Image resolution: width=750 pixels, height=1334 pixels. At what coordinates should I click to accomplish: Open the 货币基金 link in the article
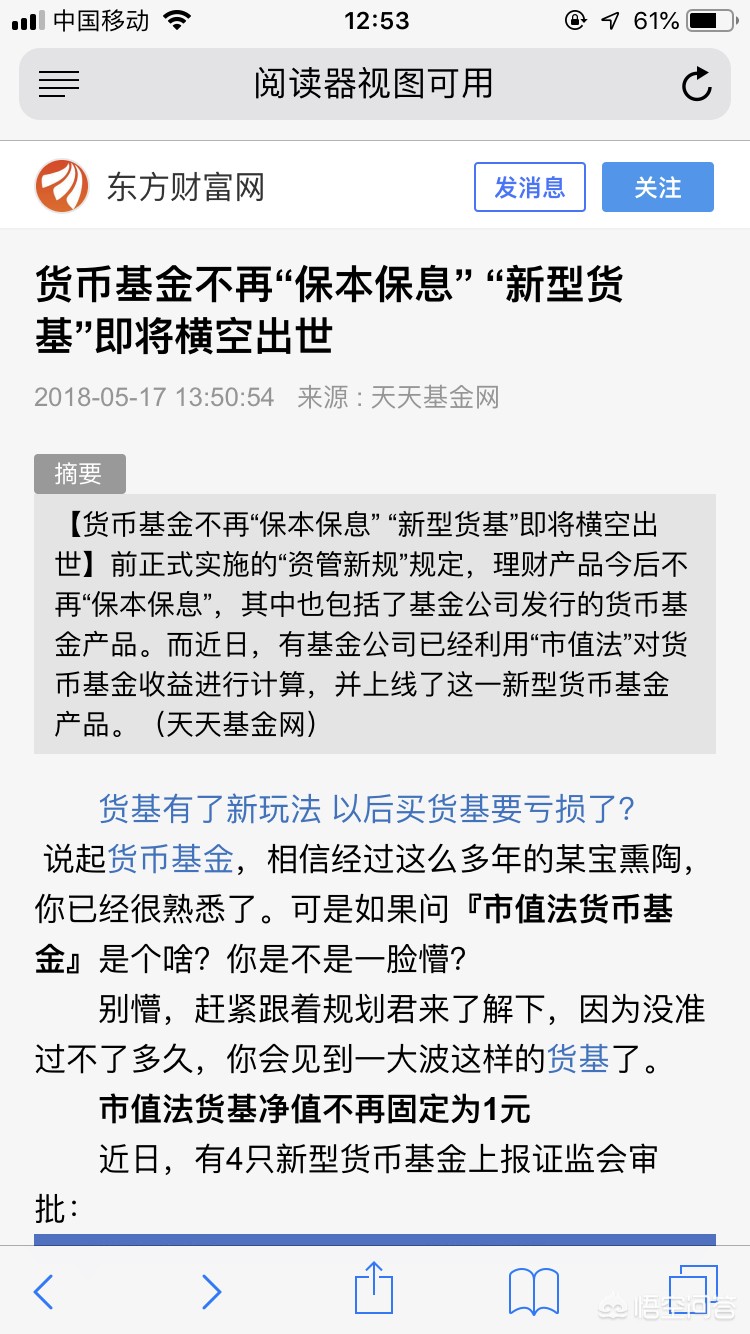[x=170, y=858]
